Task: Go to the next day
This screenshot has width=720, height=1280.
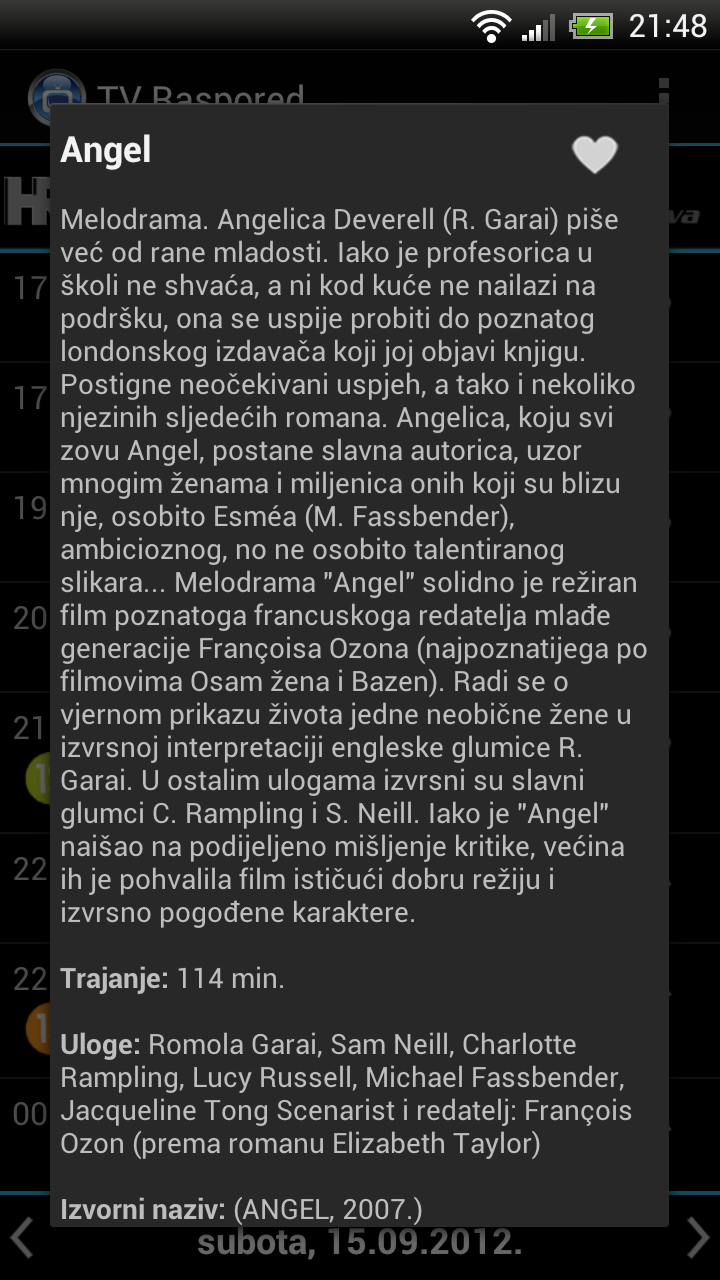Action: pyautogui.click(x=698, y=1238)
